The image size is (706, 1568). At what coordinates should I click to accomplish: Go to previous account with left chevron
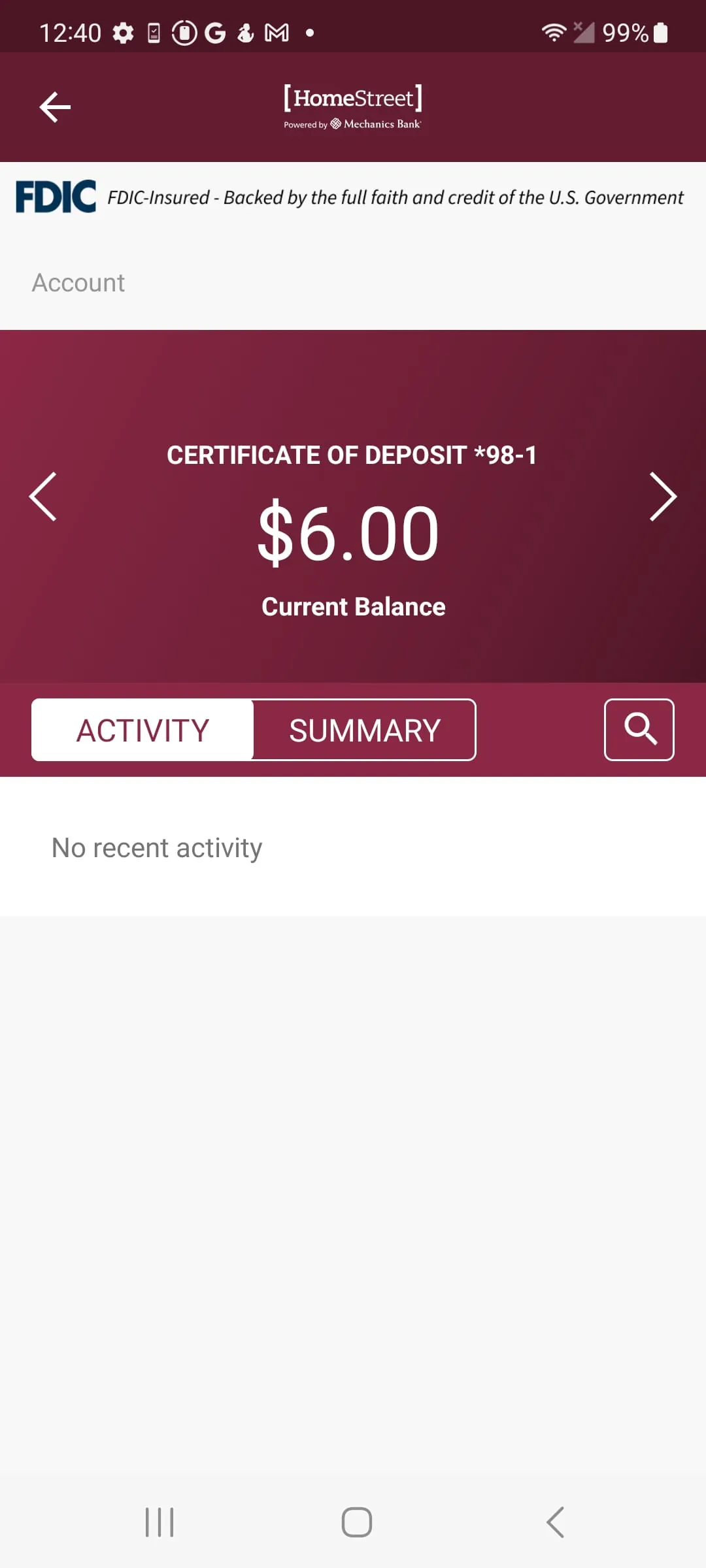pyautogui.click(x=42, y=497)
